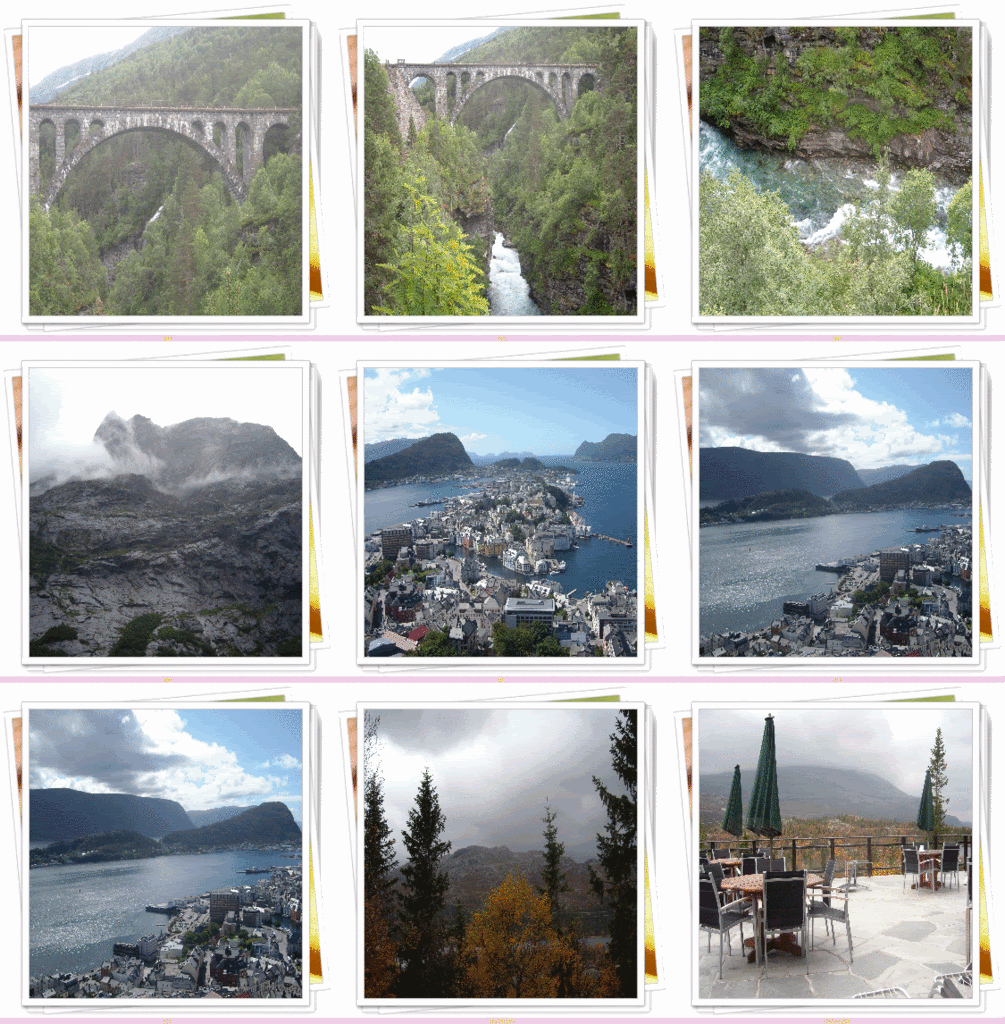The image size is (1005, 1024).
Task: Open the stone viaduct close-up photo
Action: point(165,171)
